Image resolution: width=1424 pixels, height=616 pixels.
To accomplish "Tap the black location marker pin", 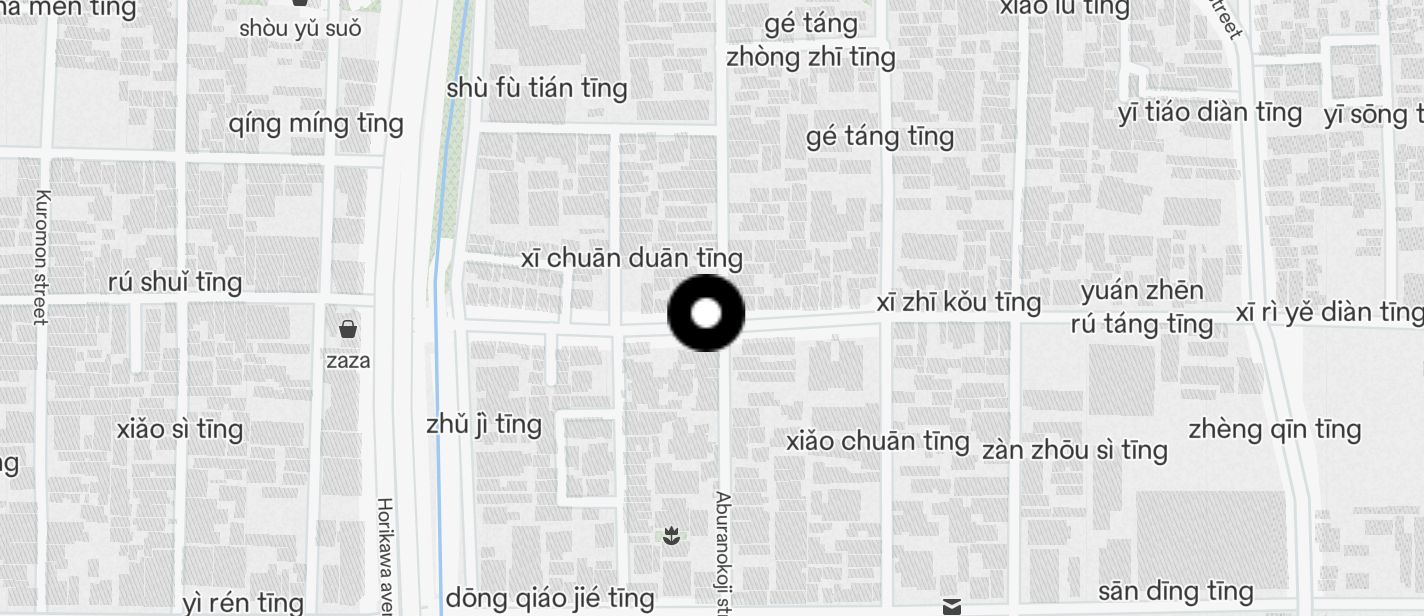I will [x=706, y=313].
